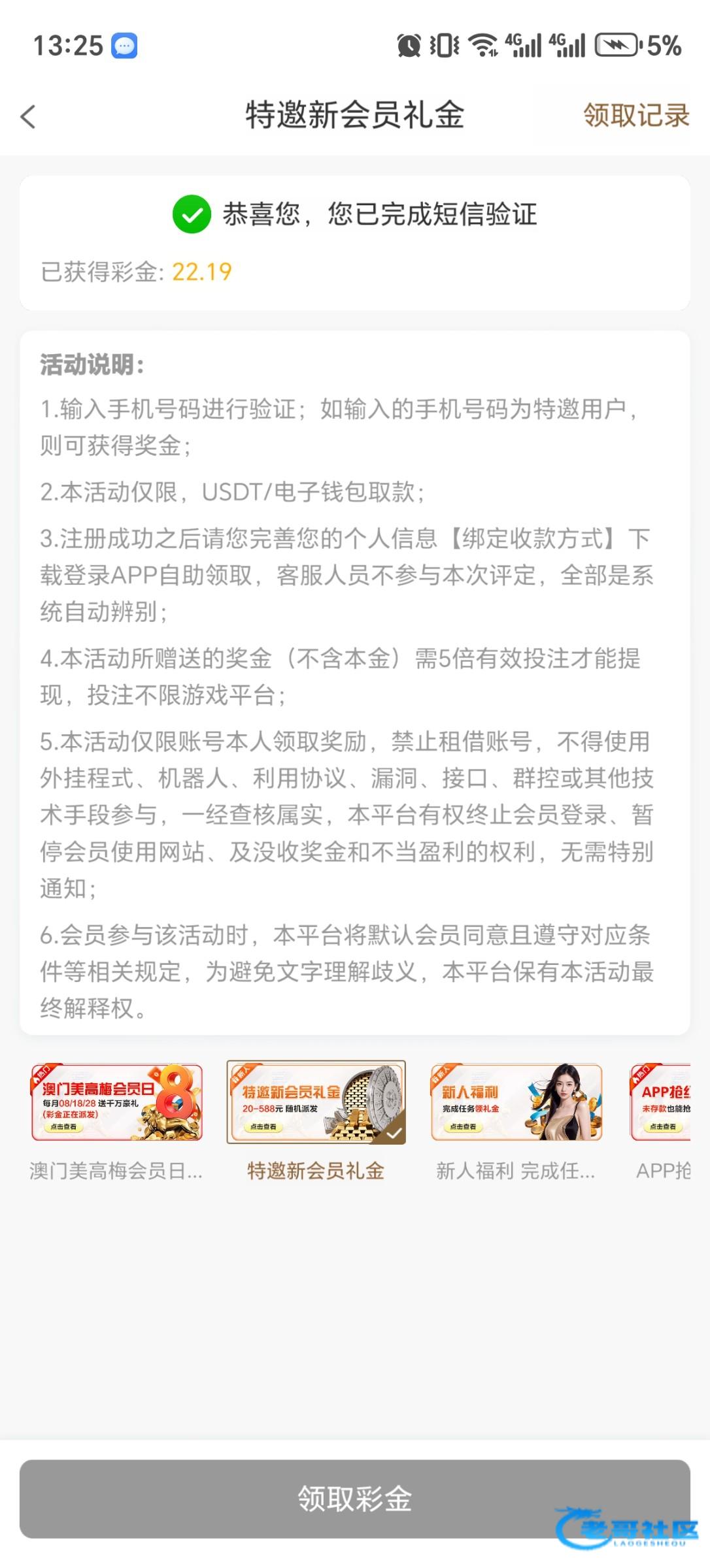Open the 澳门美高梅会员日 promotion card

[117, 1102]
